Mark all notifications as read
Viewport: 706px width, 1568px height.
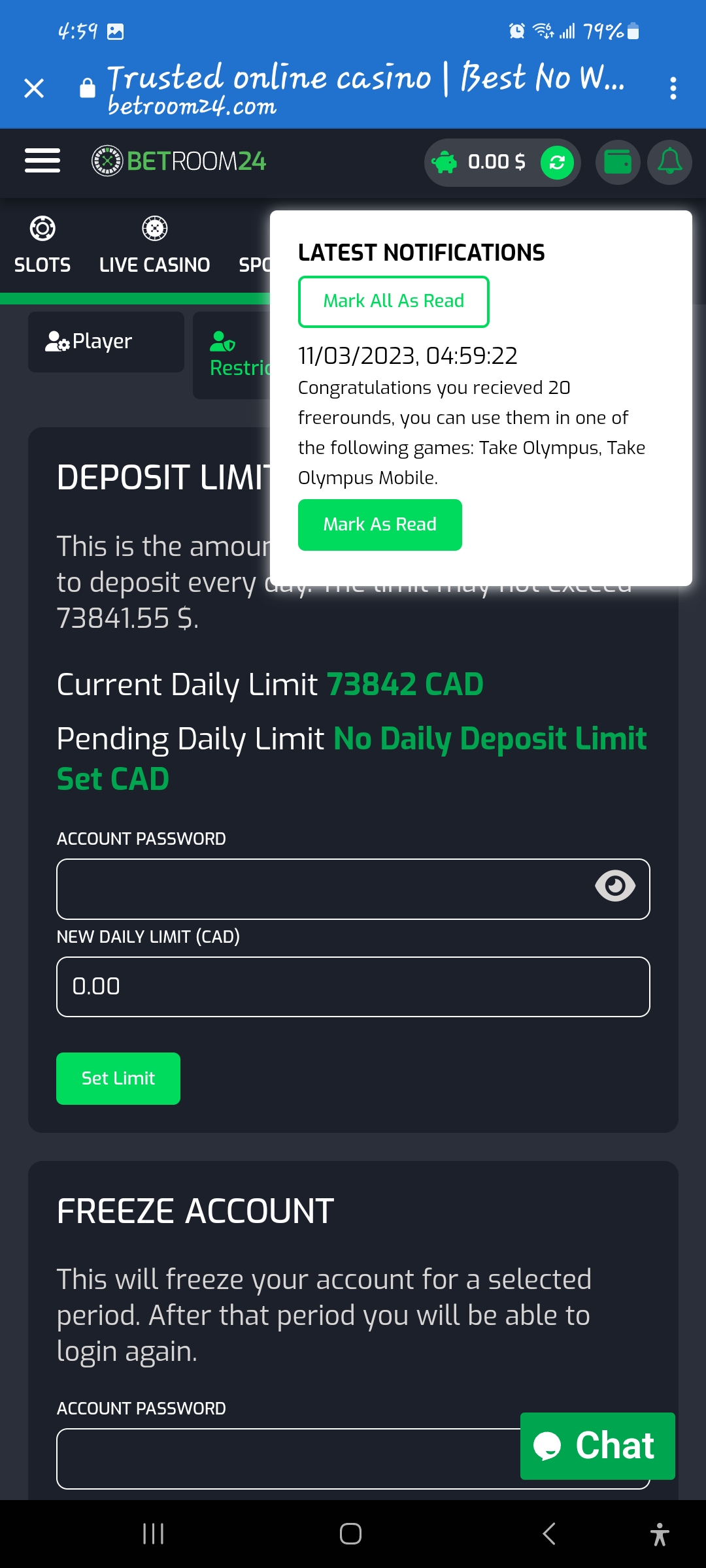pos(394,301)
